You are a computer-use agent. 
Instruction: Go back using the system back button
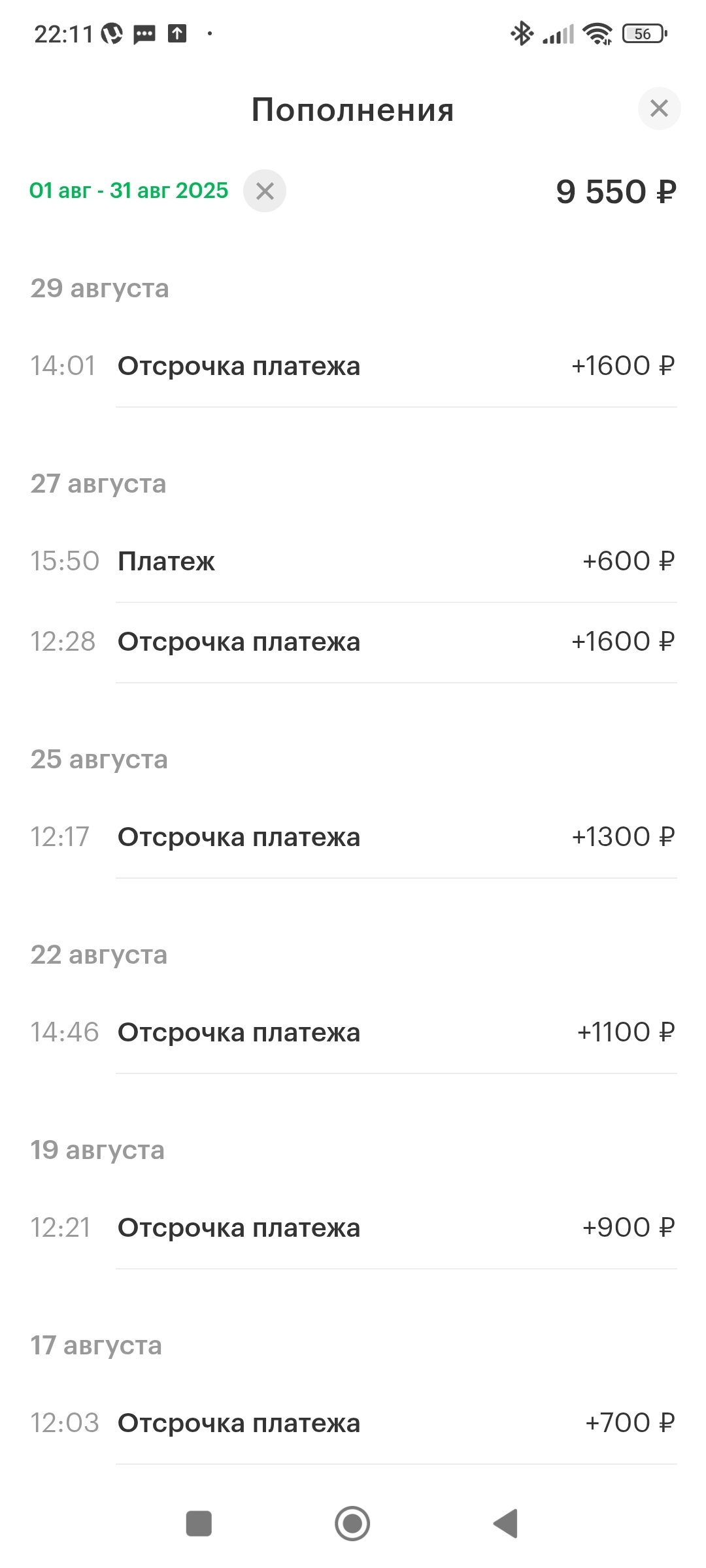point(505,1524)
